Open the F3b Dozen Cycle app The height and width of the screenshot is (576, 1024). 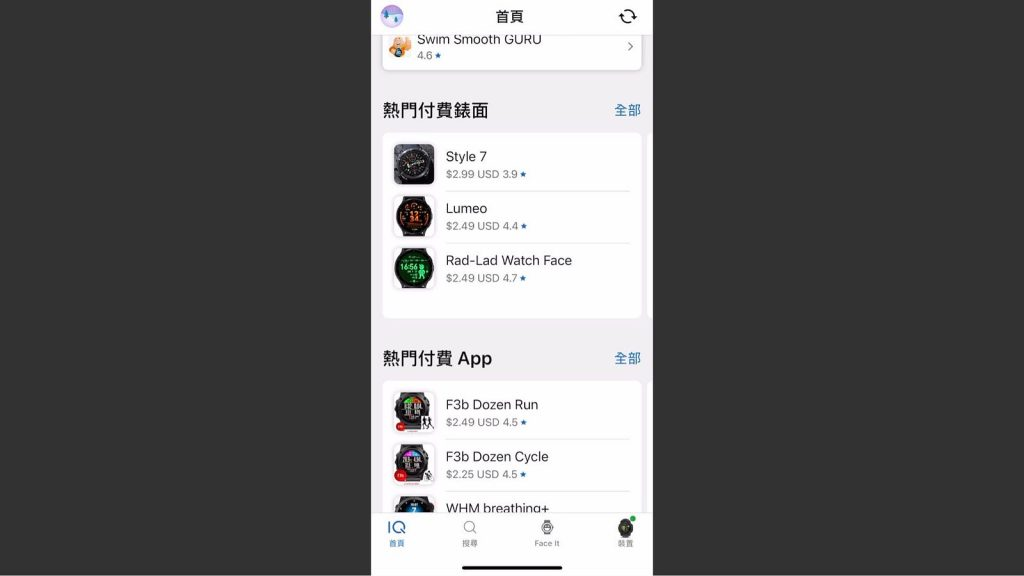[511, 464]
